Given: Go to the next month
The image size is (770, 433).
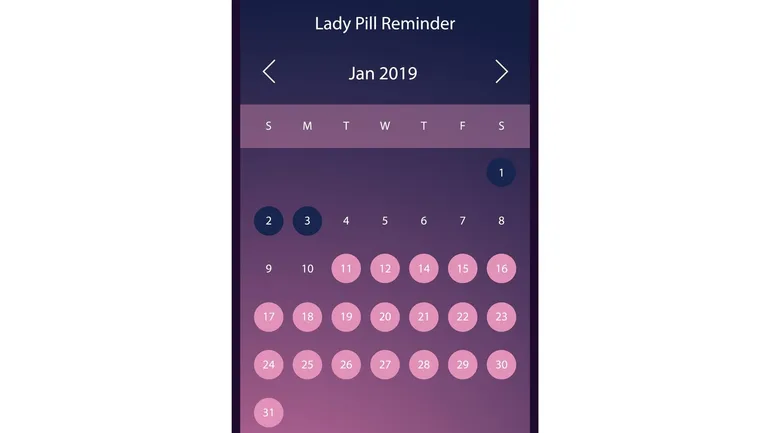Looking at the screenshot, I should pyautogui.click(x=501, y=72).
